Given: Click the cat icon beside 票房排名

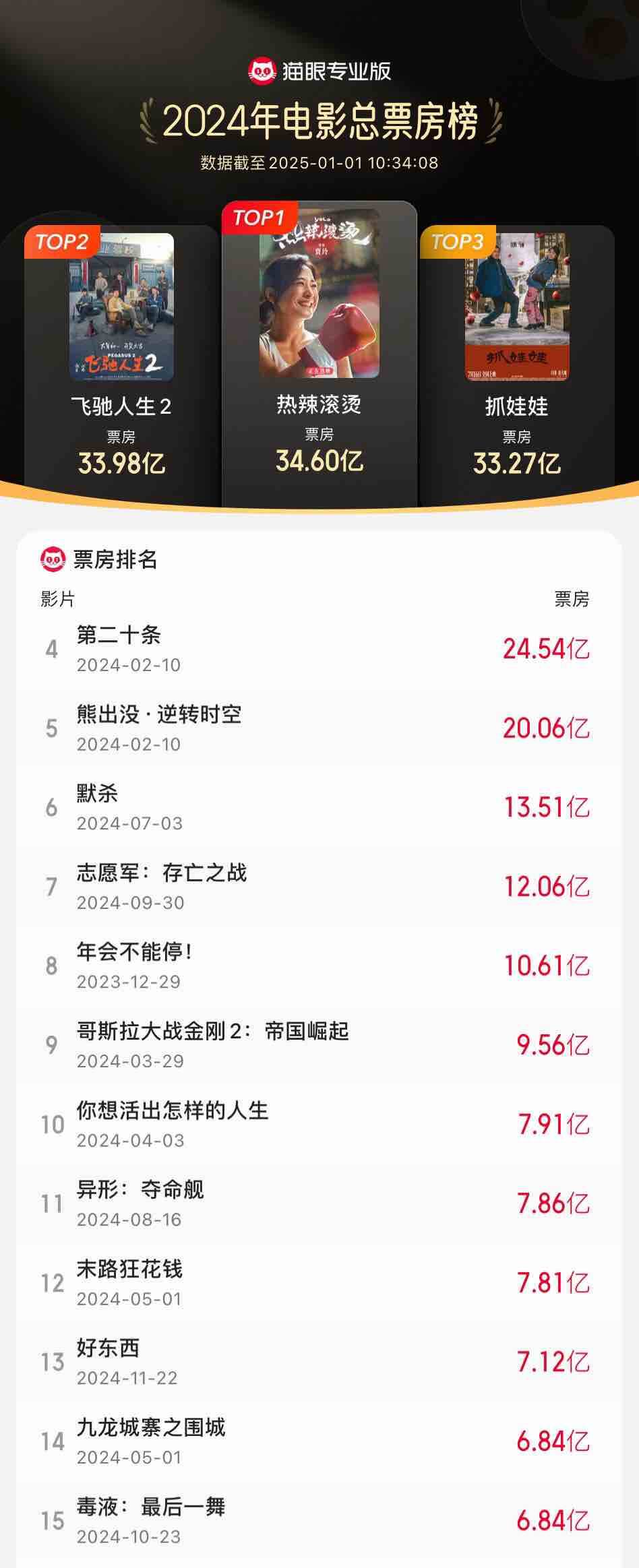Looking at the screenshot, I should (54, 557).
